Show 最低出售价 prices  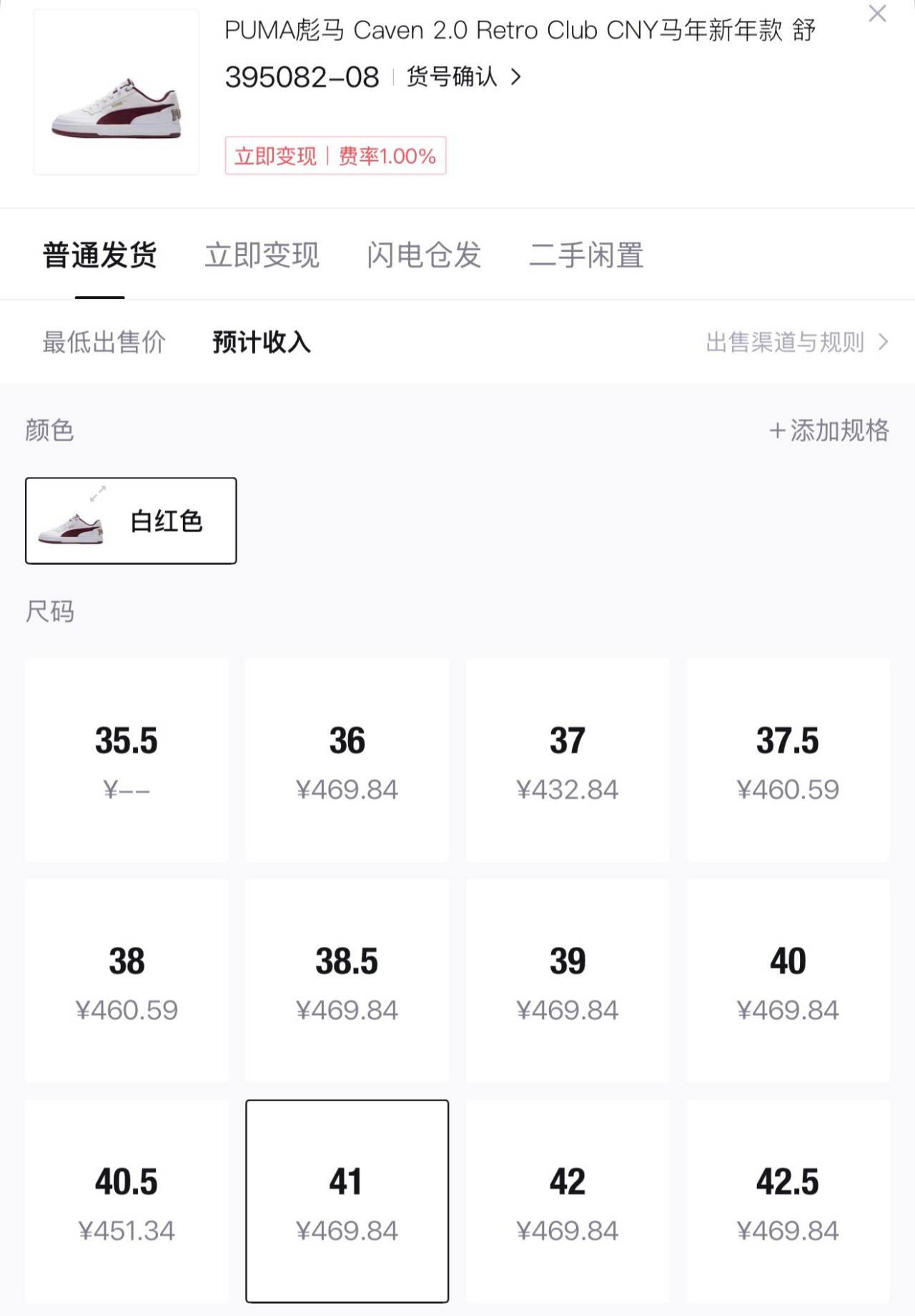click(104, 342)
